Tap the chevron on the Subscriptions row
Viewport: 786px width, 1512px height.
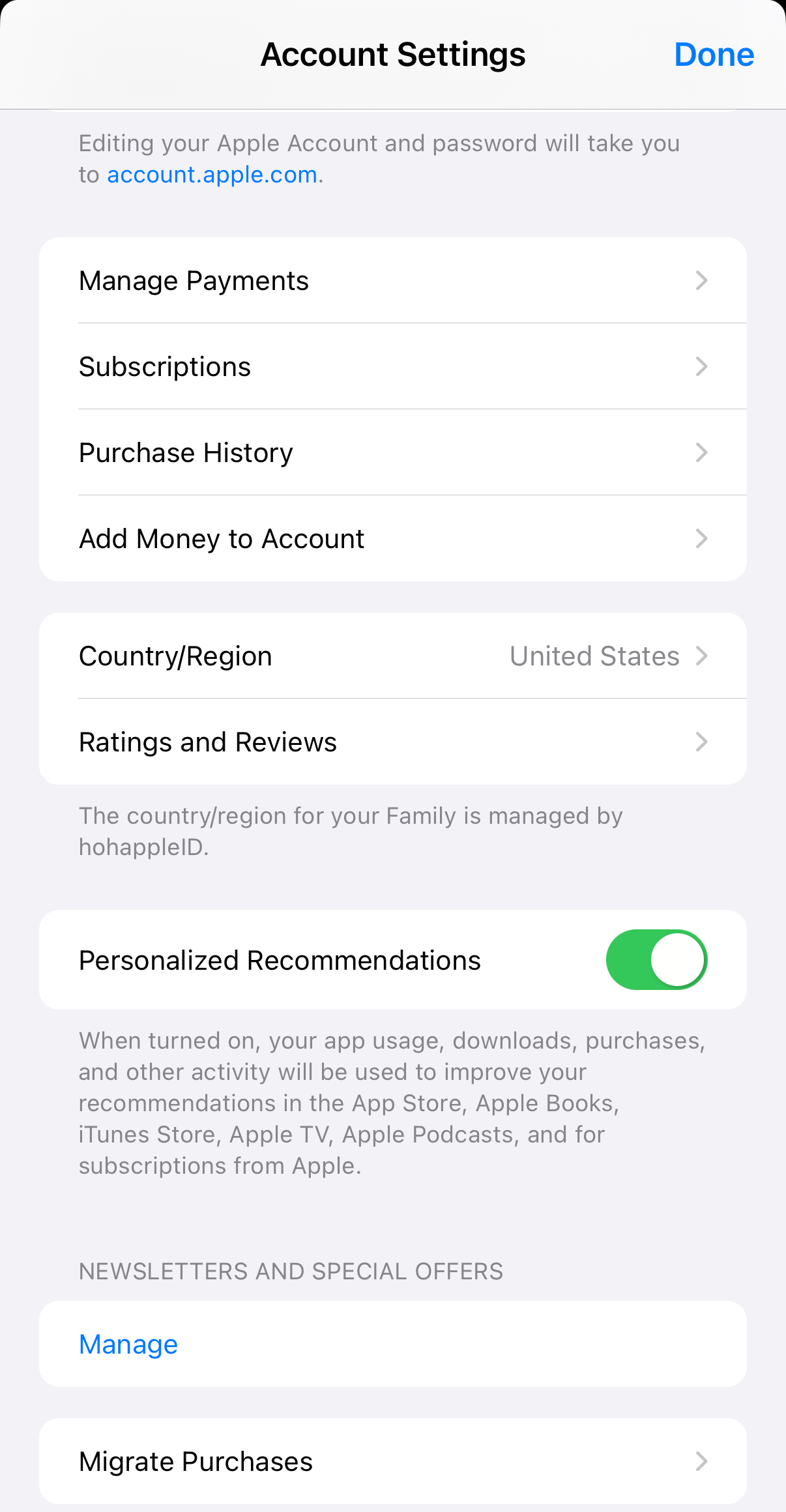[701, 366]
